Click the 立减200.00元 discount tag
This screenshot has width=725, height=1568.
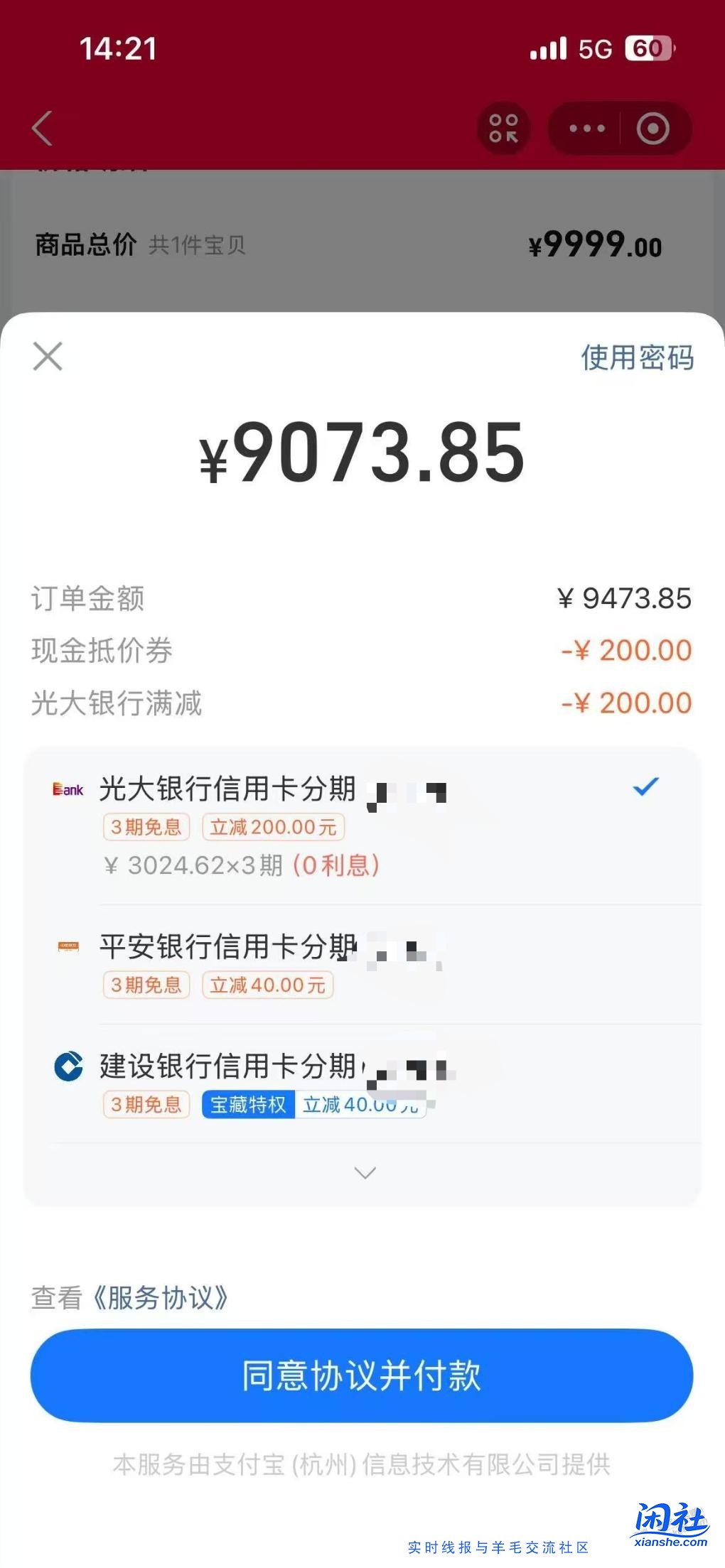click(x=273, y=826)
